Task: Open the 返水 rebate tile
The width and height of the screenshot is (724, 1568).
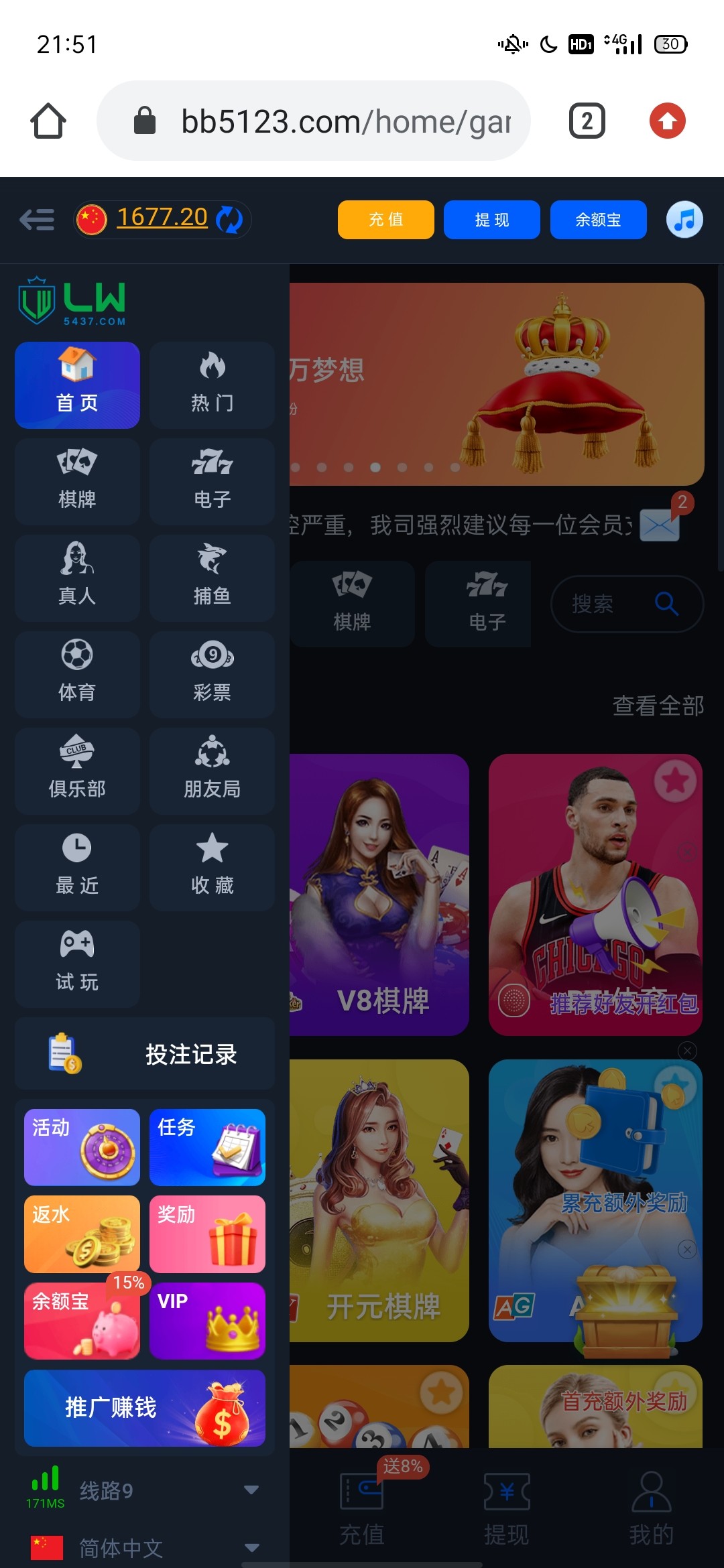Action: [82, 1234]
